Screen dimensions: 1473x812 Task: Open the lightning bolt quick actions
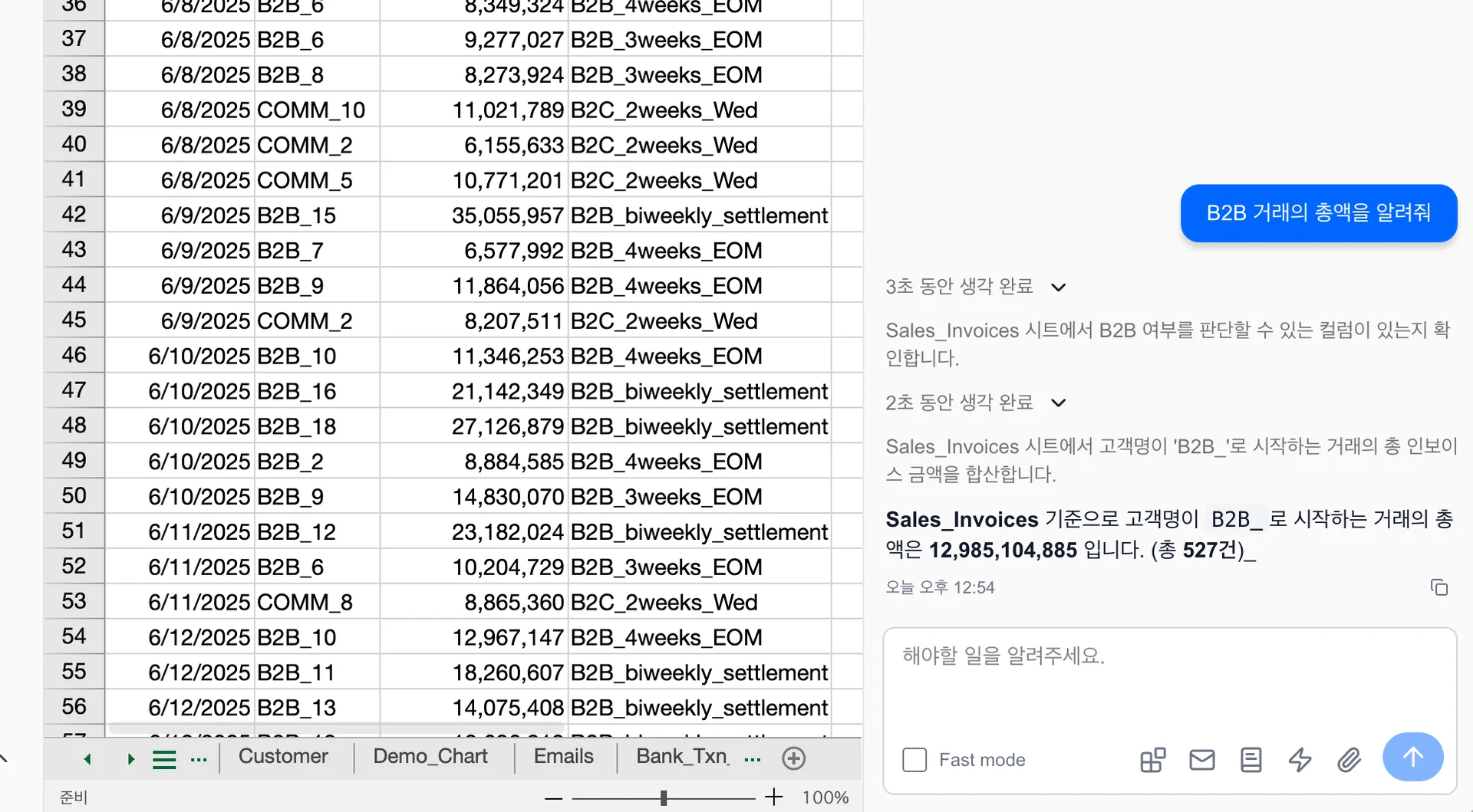coord(1300,760)
